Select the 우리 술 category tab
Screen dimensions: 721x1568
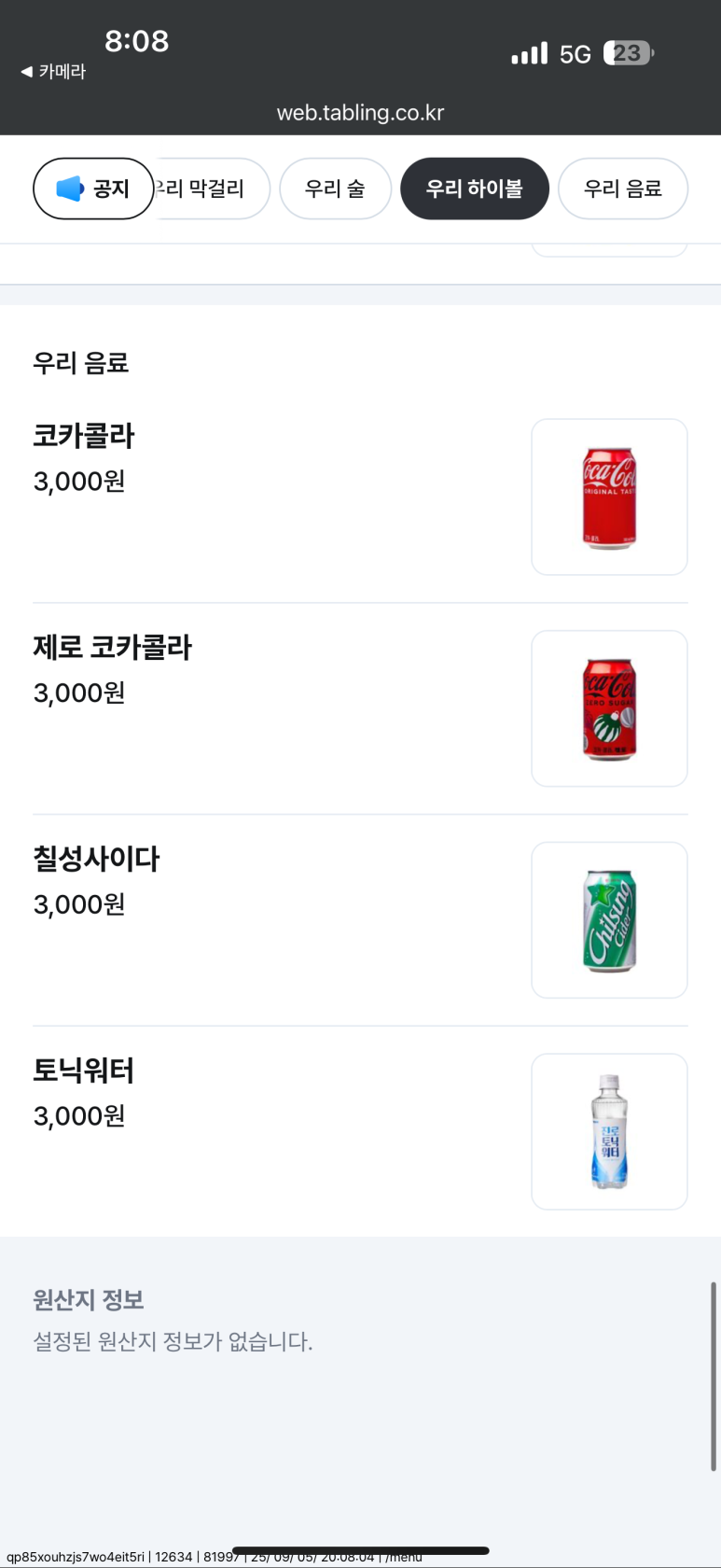[335, 189]
